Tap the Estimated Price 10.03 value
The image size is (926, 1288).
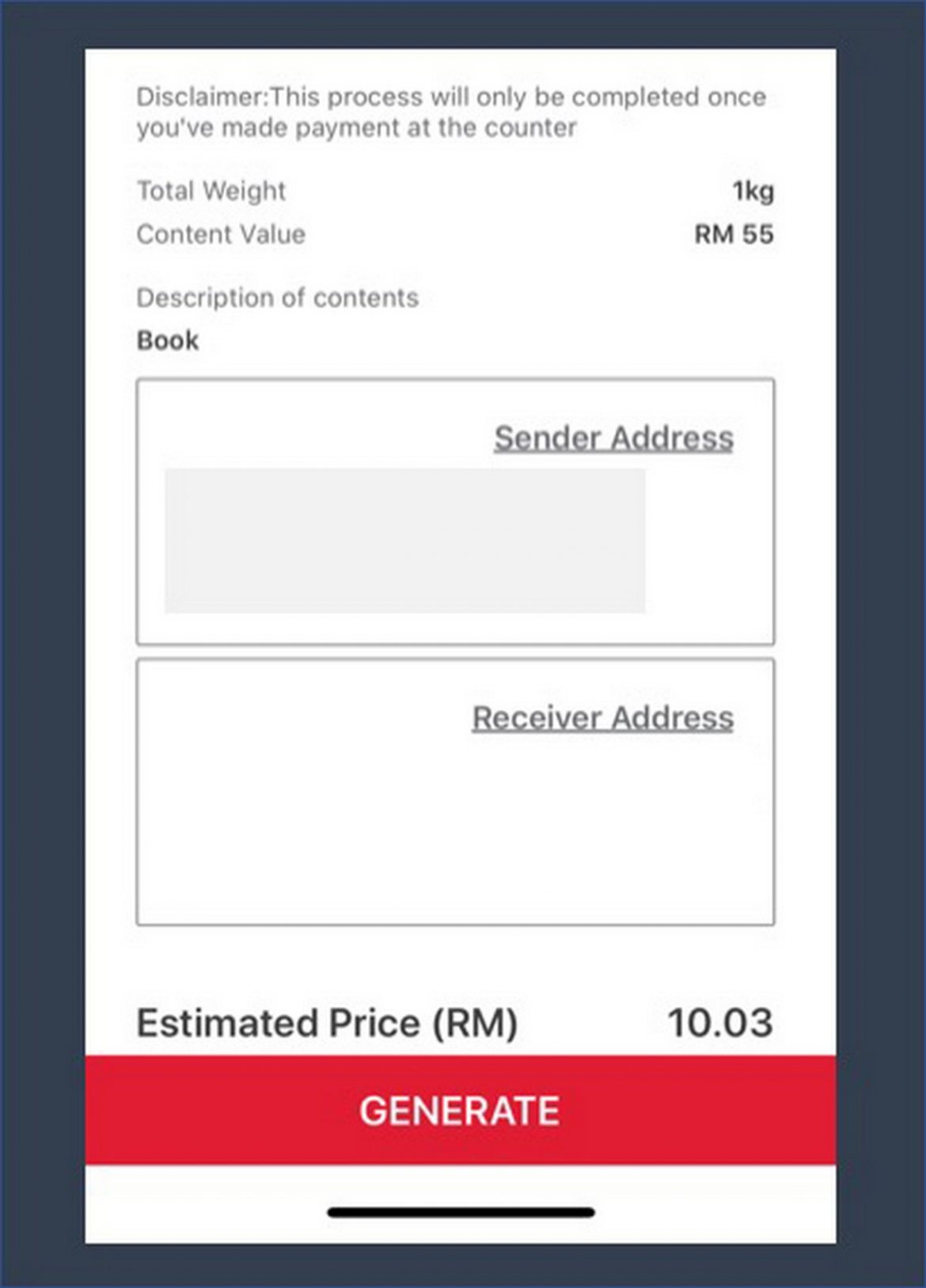click(x=722, y=1023)
